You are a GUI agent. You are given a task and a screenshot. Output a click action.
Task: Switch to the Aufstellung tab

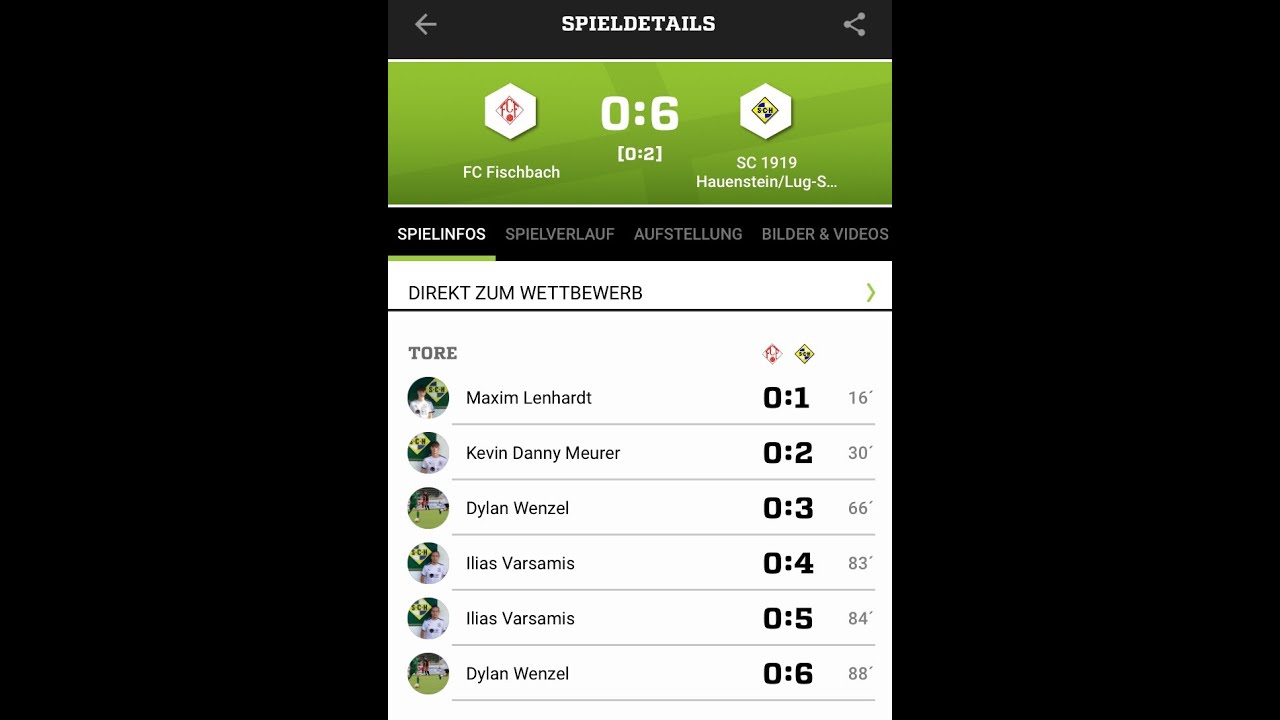(x=688, y=234)
